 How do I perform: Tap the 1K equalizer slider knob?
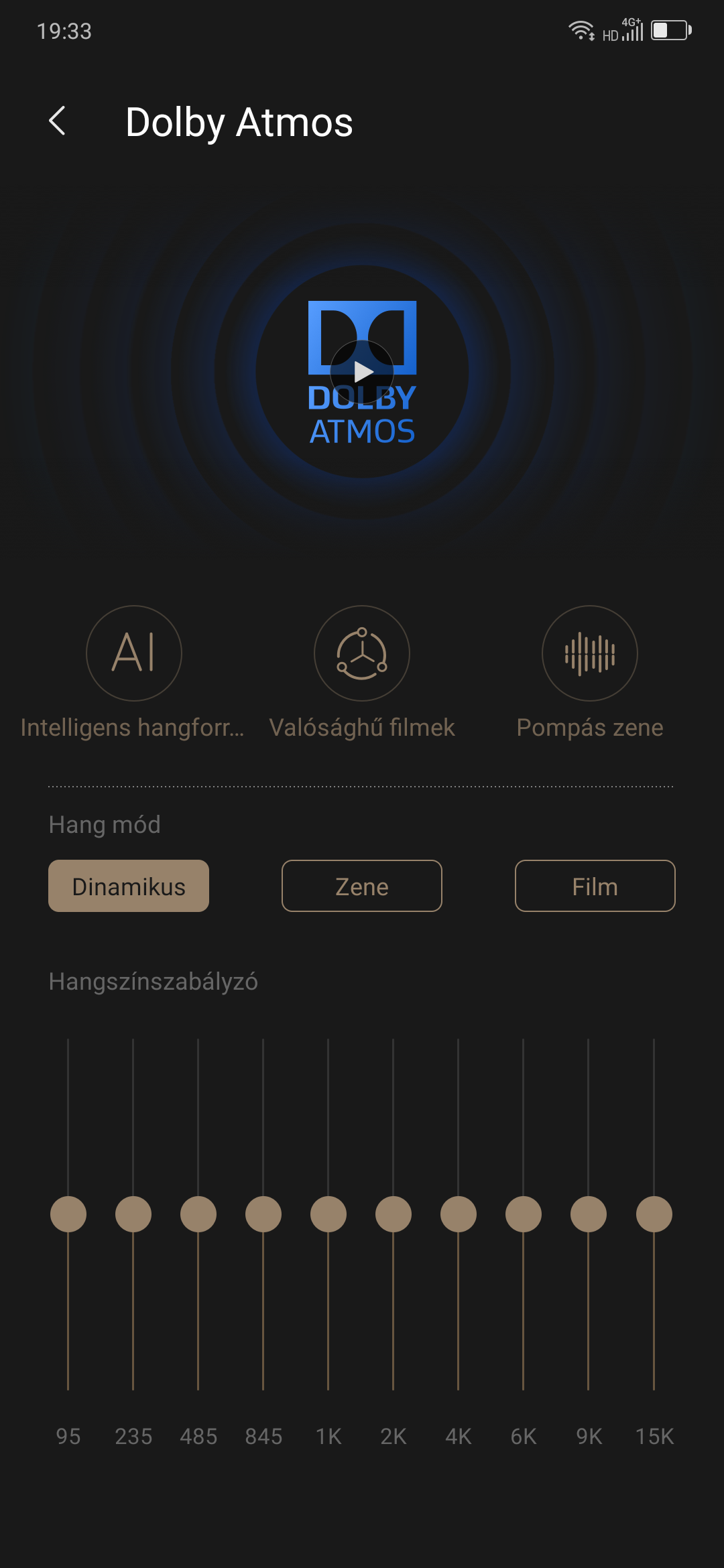(x=328, y=1214)
